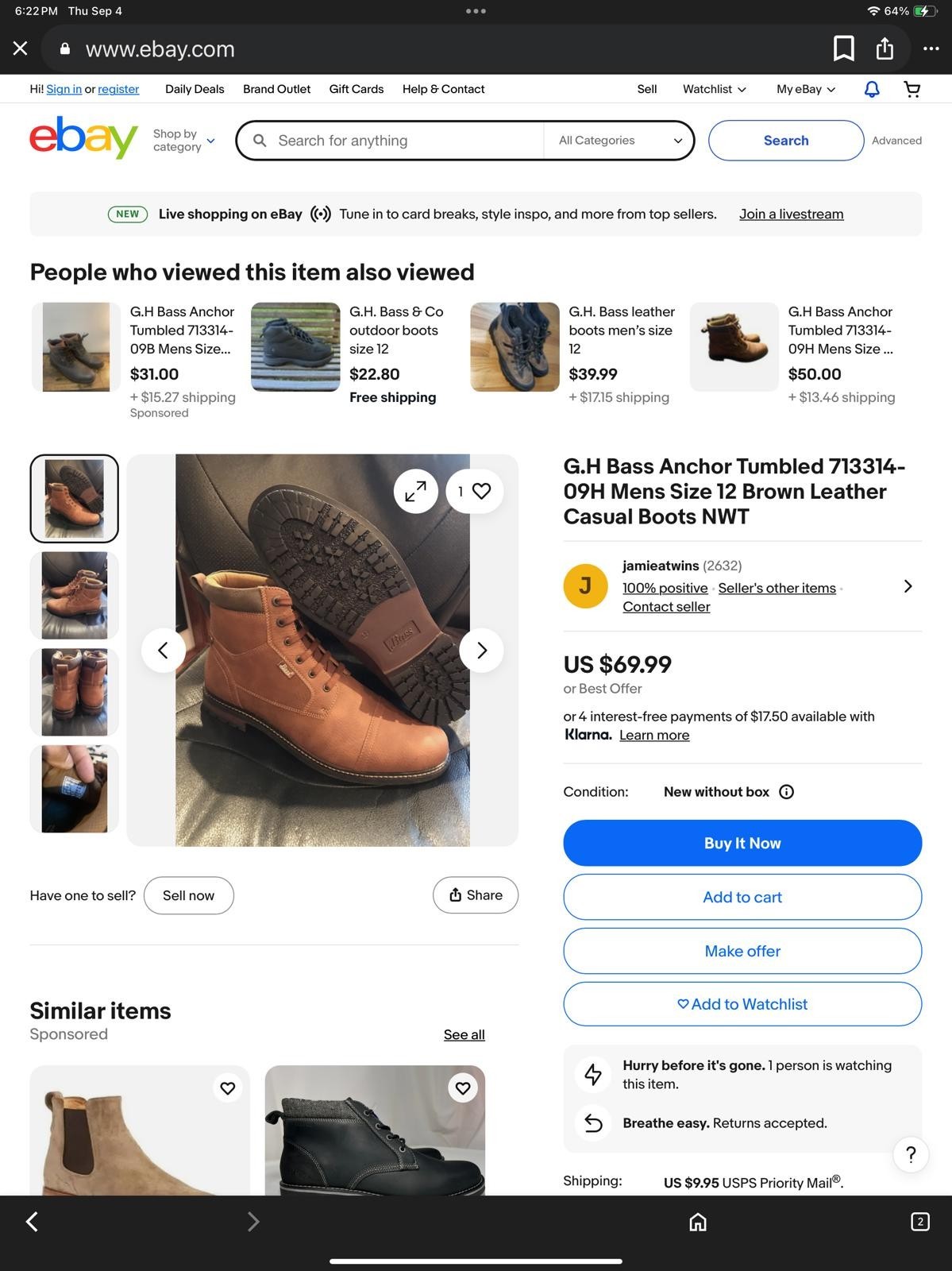The height and width of the screenshot is (1271, 952).
Task: Expand the boot photo to full screen
Action: pyautogui.click(x=415, y=492)
